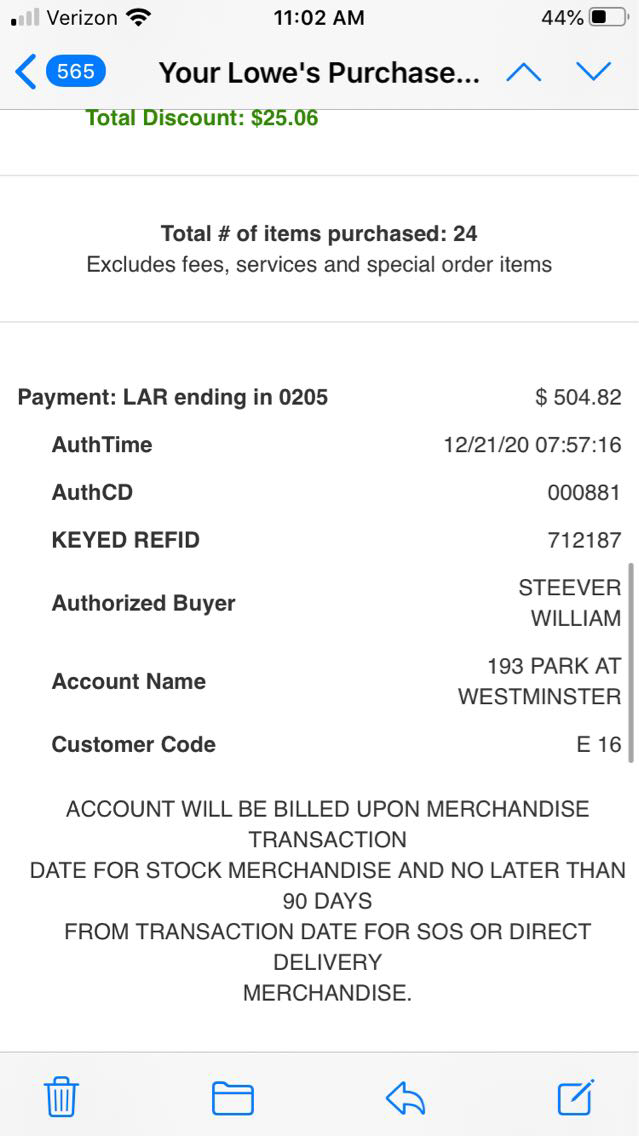Go to the previous email message
Image resolution: width=639 pixels, height=1136 pixels.
(x=524, y=72)
